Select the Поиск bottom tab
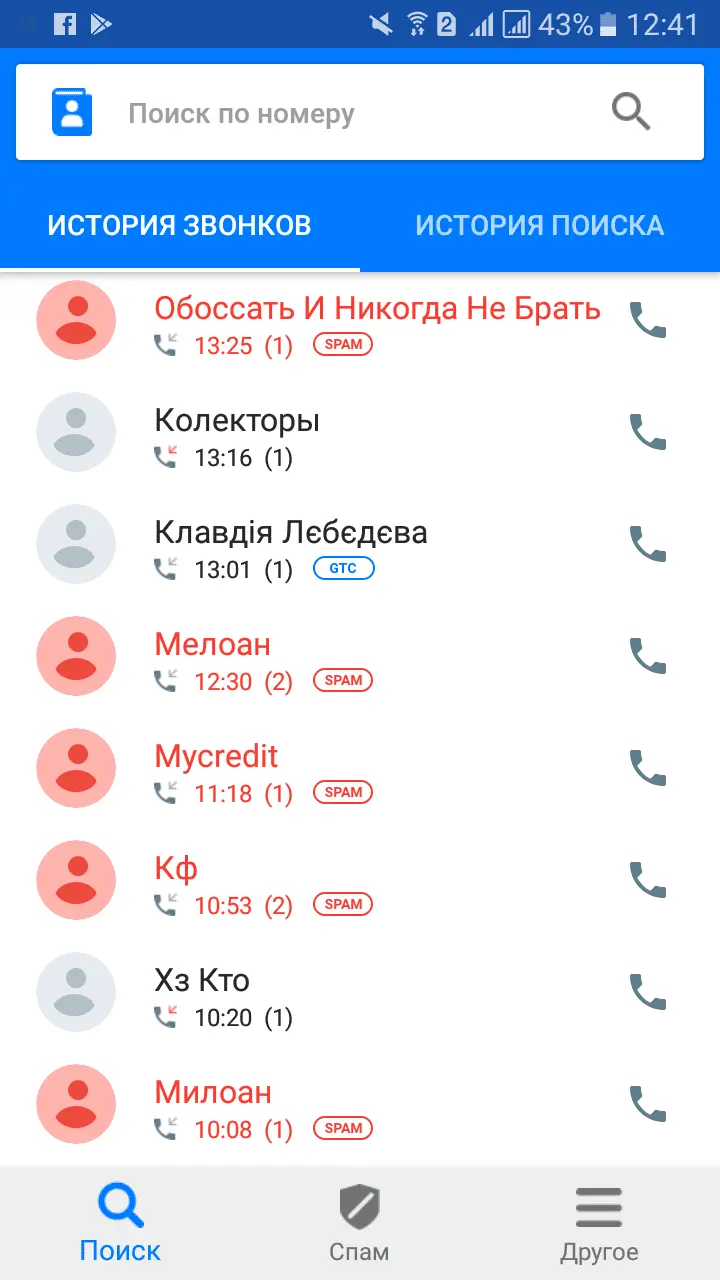Image resolution: width=720 pixels, height=1280 pixels. tap(120, 1224)
